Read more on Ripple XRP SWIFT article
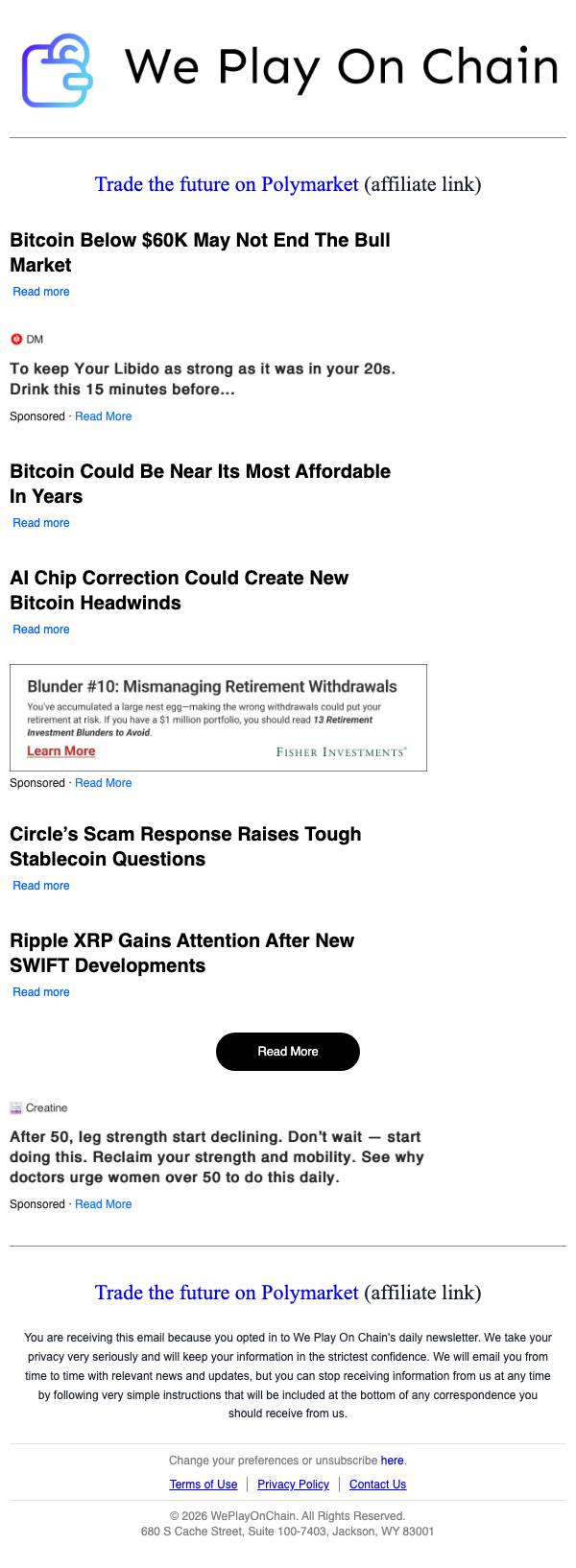 (x=41, y=992)
